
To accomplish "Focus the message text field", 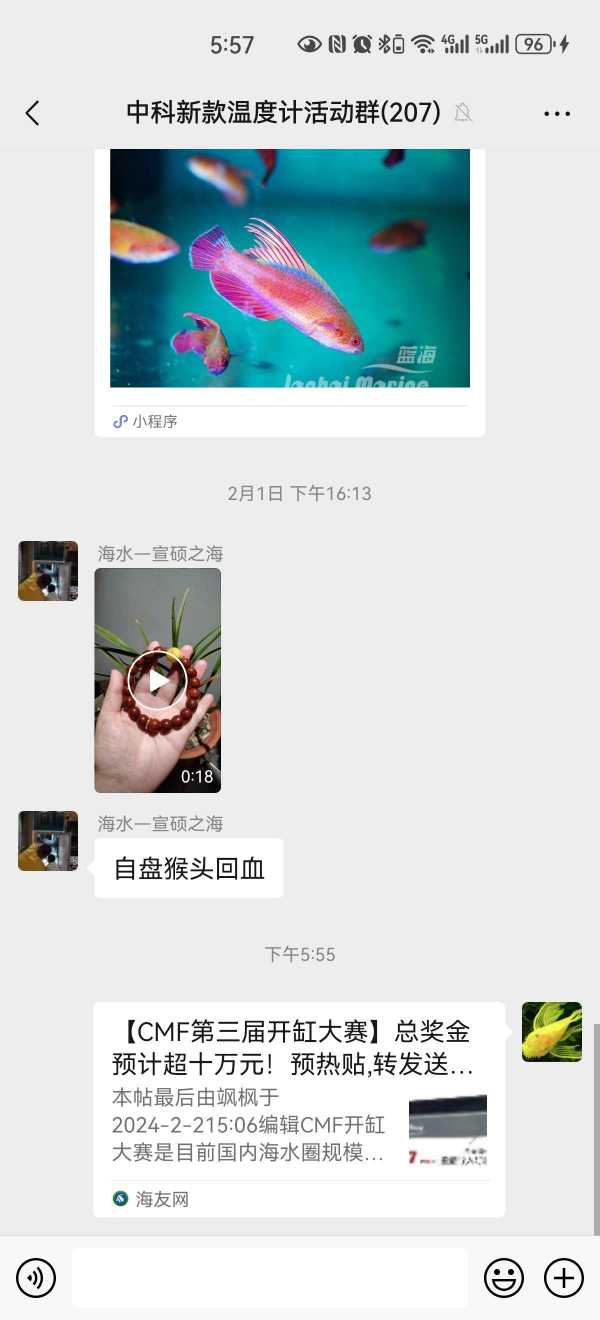I will [270, 1278].
